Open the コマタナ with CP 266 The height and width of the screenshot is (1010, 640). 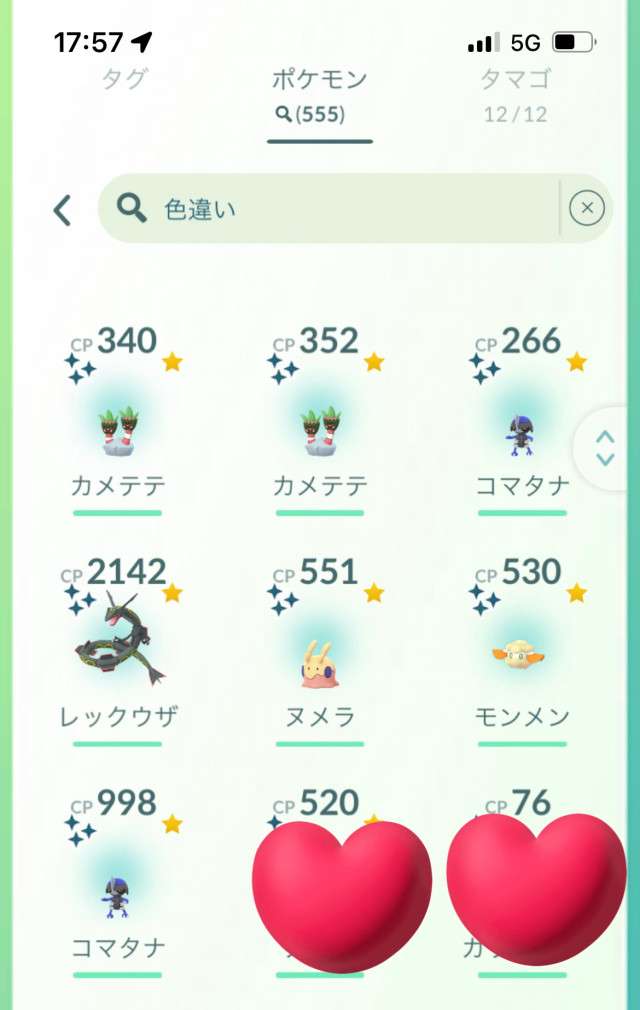point(522,427)
